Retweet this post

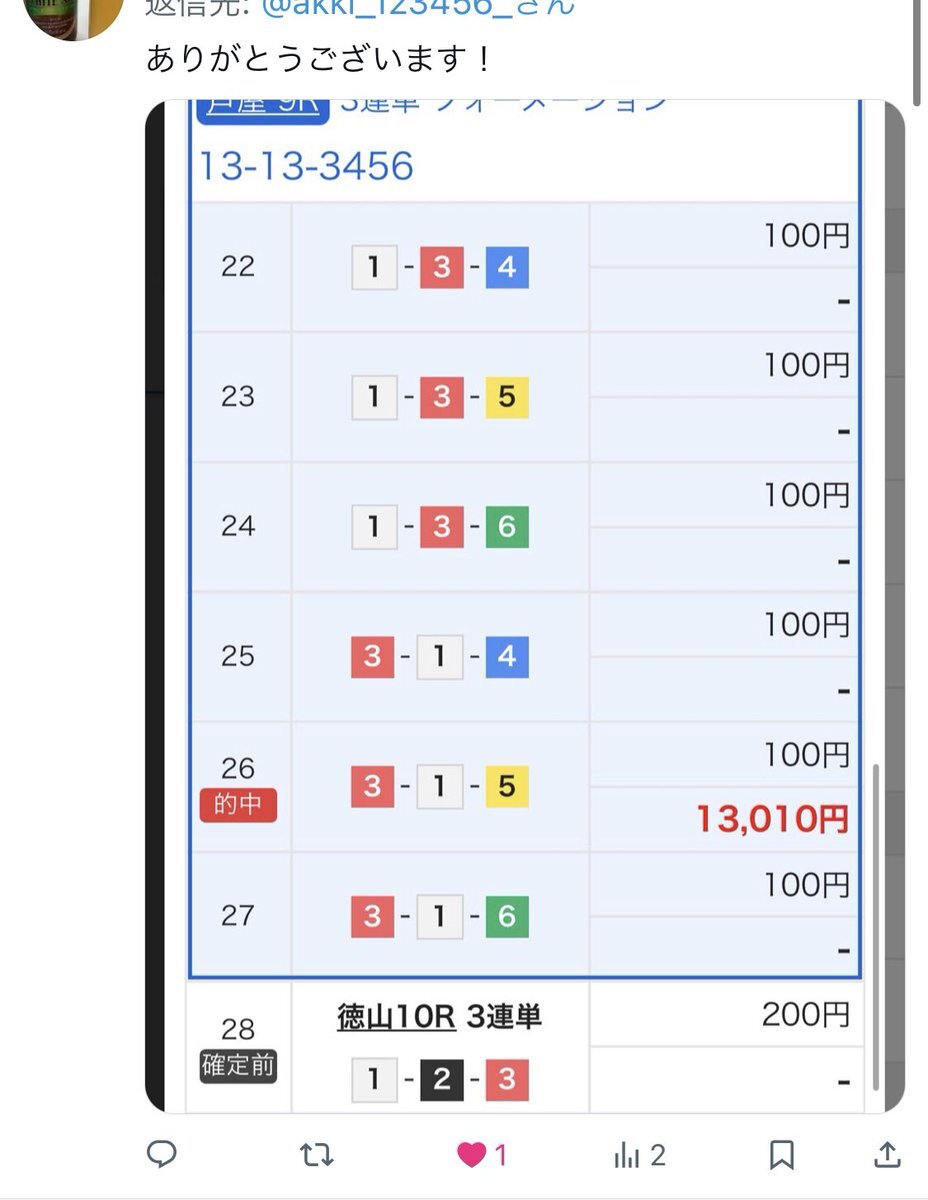pyautogui.click(x=317, y=1155)
